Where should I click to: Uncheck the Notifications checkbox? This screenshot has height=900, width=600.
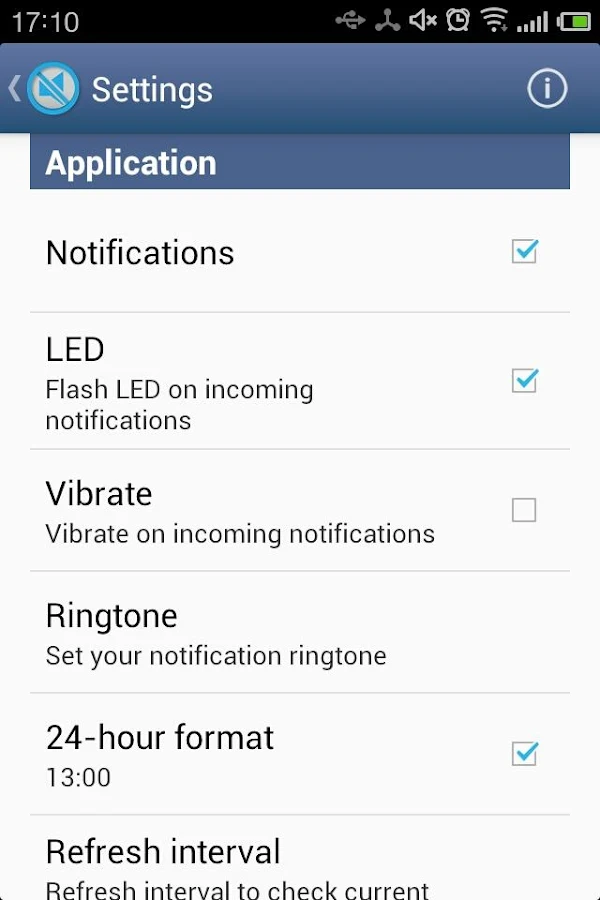[x=524, y=251]
